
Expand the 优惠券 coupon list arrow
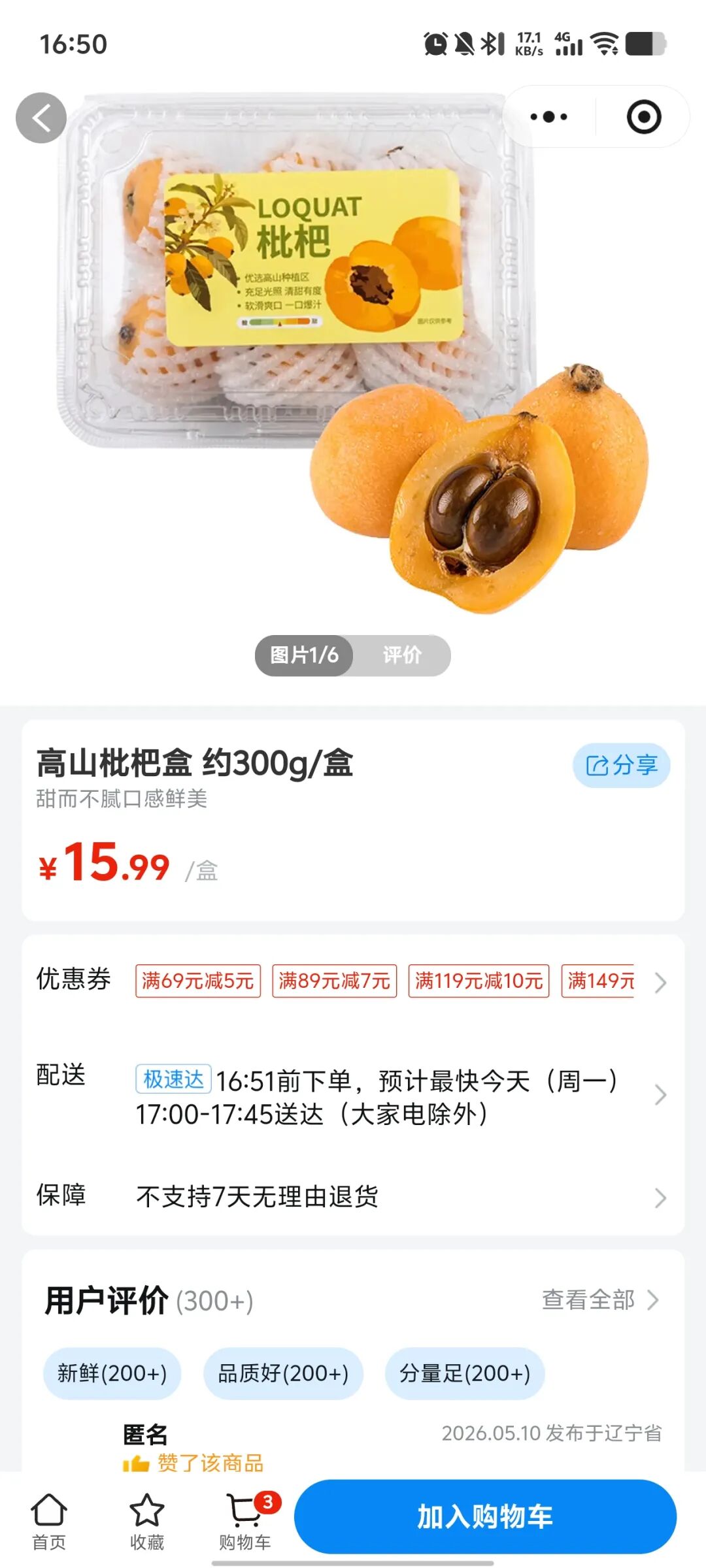pos(660,983)
